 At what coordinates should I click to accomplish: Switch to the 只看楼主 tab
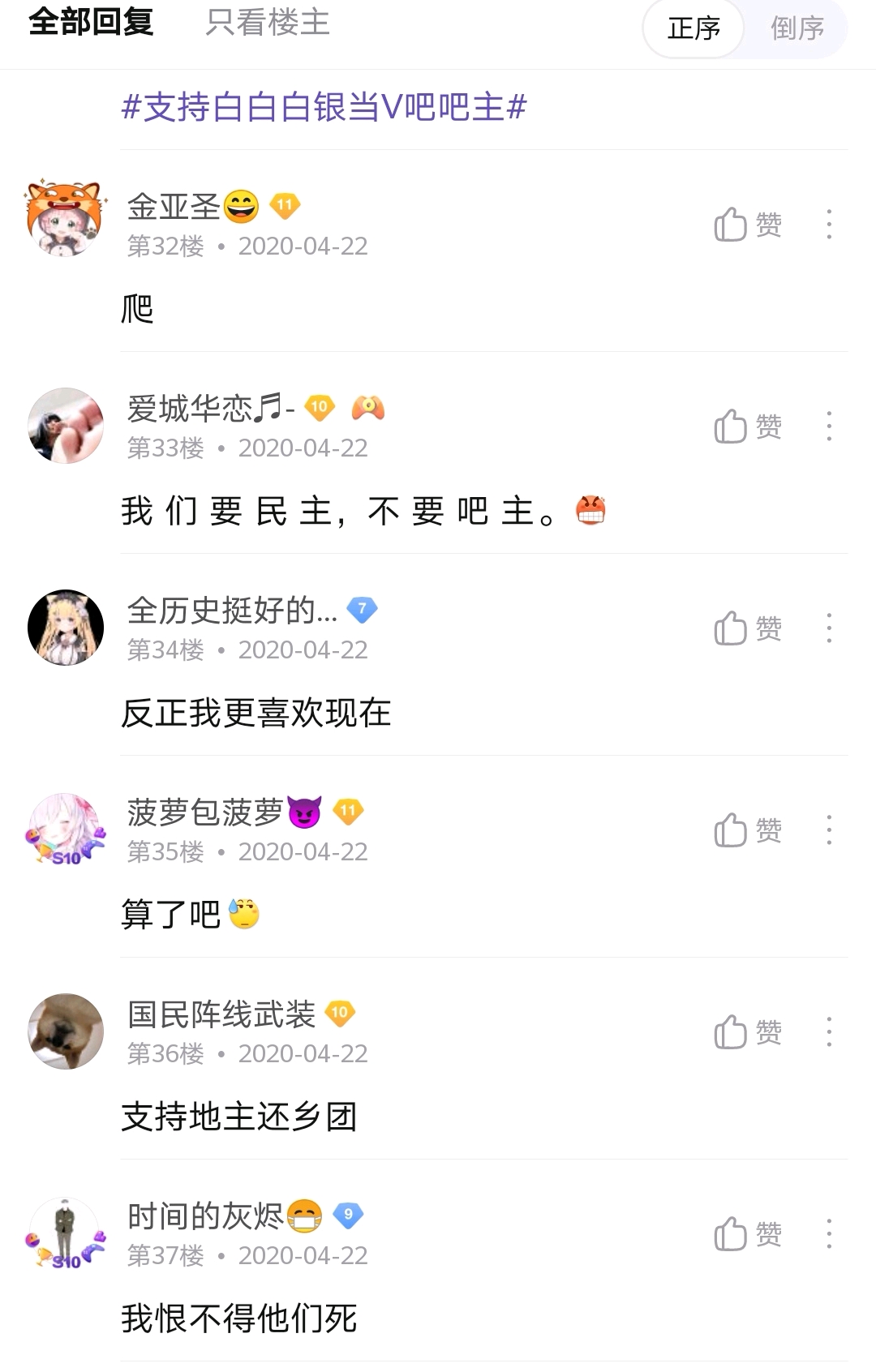[268, 23]
